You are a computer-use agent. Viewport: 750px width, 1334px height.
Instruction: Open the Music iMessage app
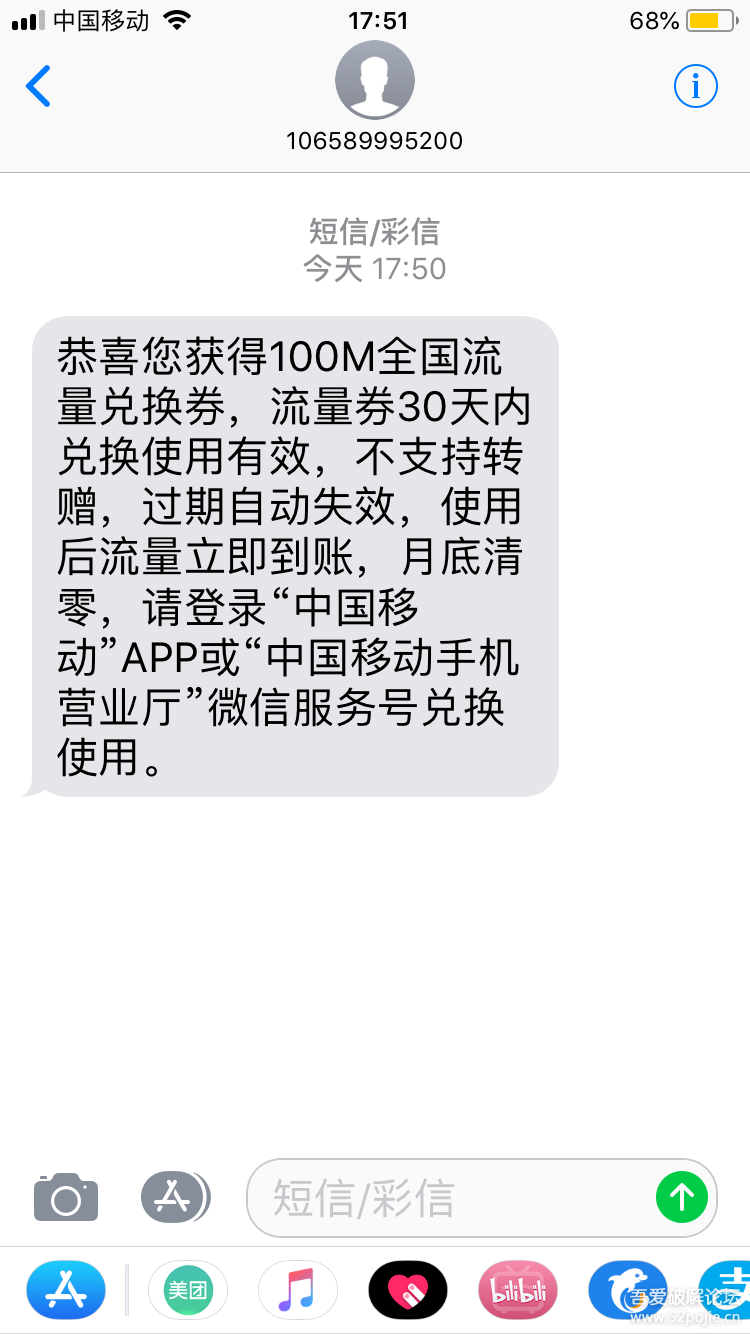(298, 1289)
